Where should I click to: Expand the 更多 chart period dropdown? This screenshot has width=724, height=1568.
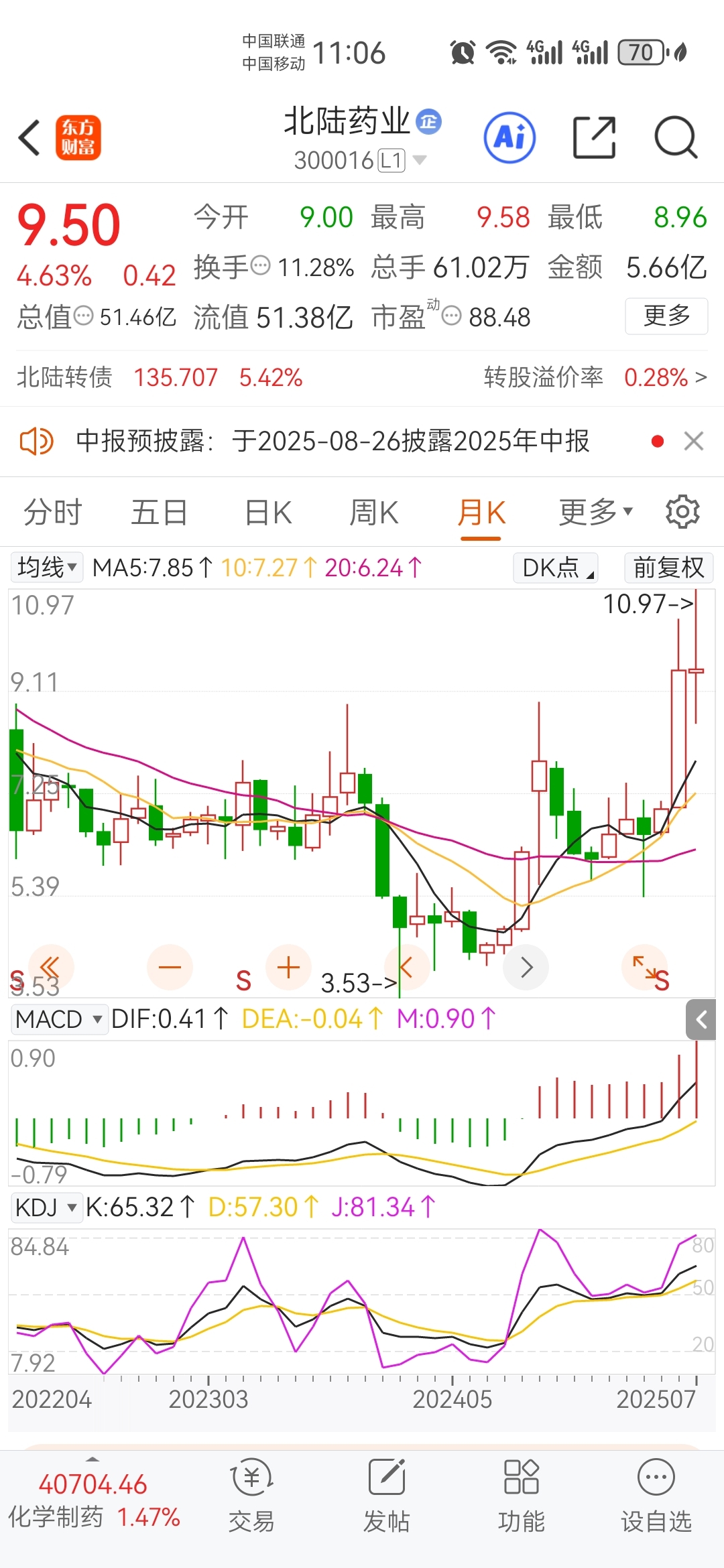pyautogui.click(x=596, y=513)
